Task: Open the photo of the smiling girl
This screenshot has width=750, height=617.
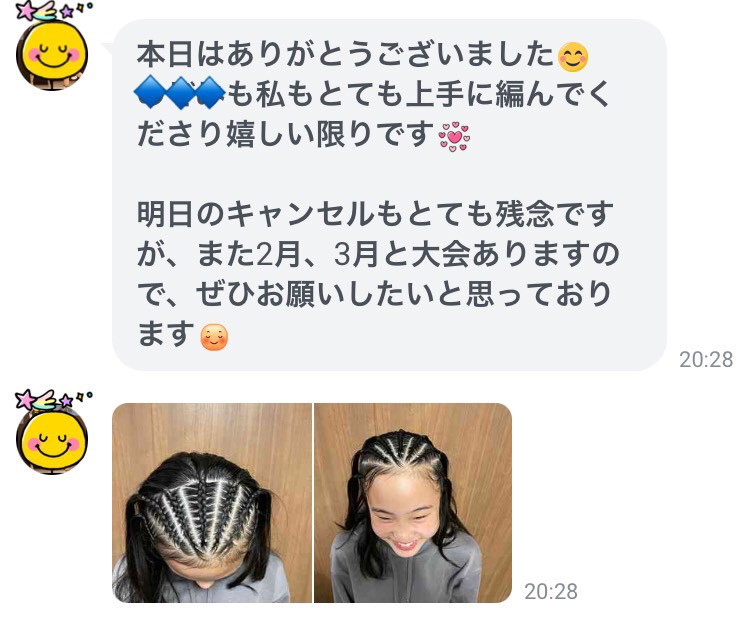Action: [413, 502]
